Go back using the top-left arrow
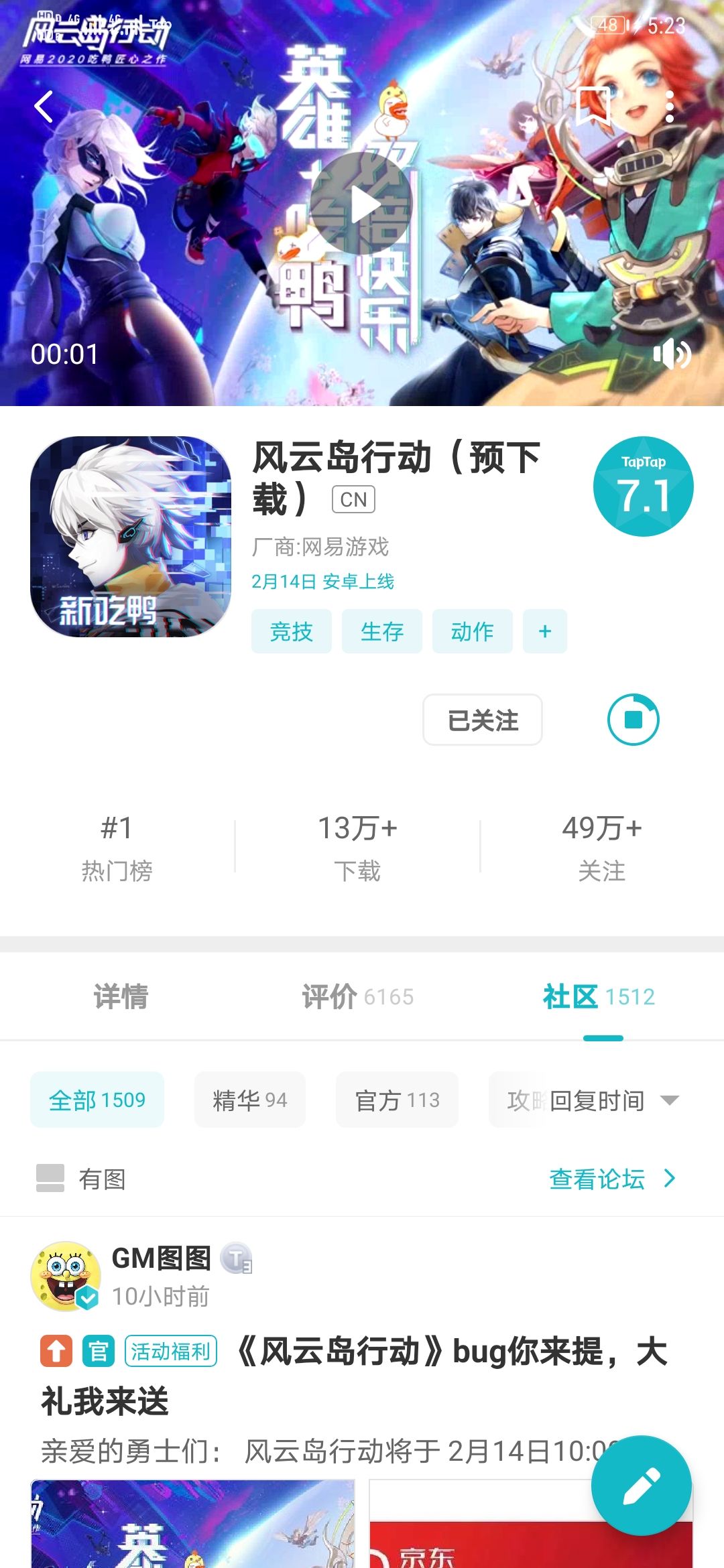This screenshot has height=1568, width=724. 44,107
